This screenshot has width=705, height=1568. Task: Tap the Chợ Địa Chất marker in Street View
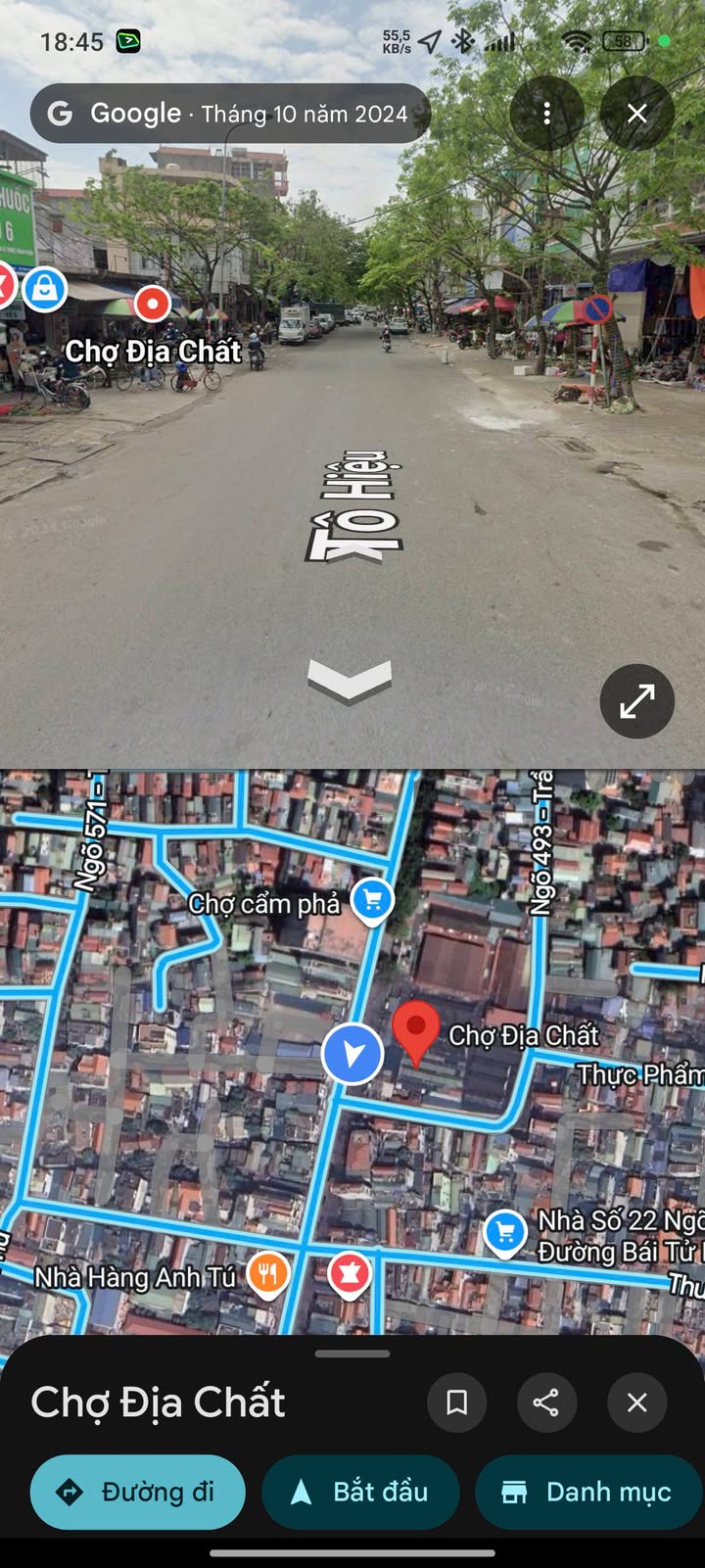152,304
